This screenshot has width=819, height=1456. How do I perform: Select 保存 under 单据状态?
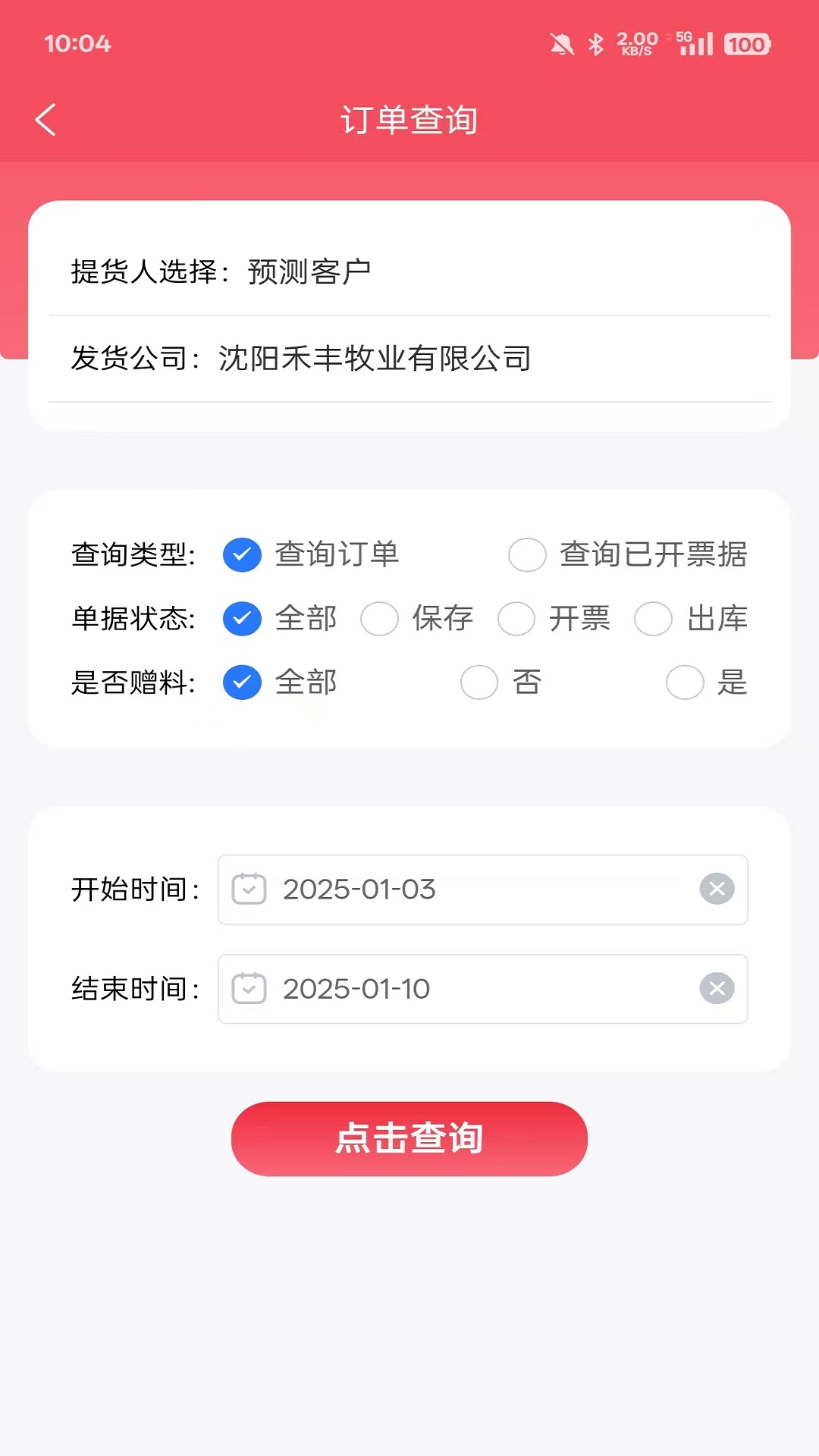[380, 619]
